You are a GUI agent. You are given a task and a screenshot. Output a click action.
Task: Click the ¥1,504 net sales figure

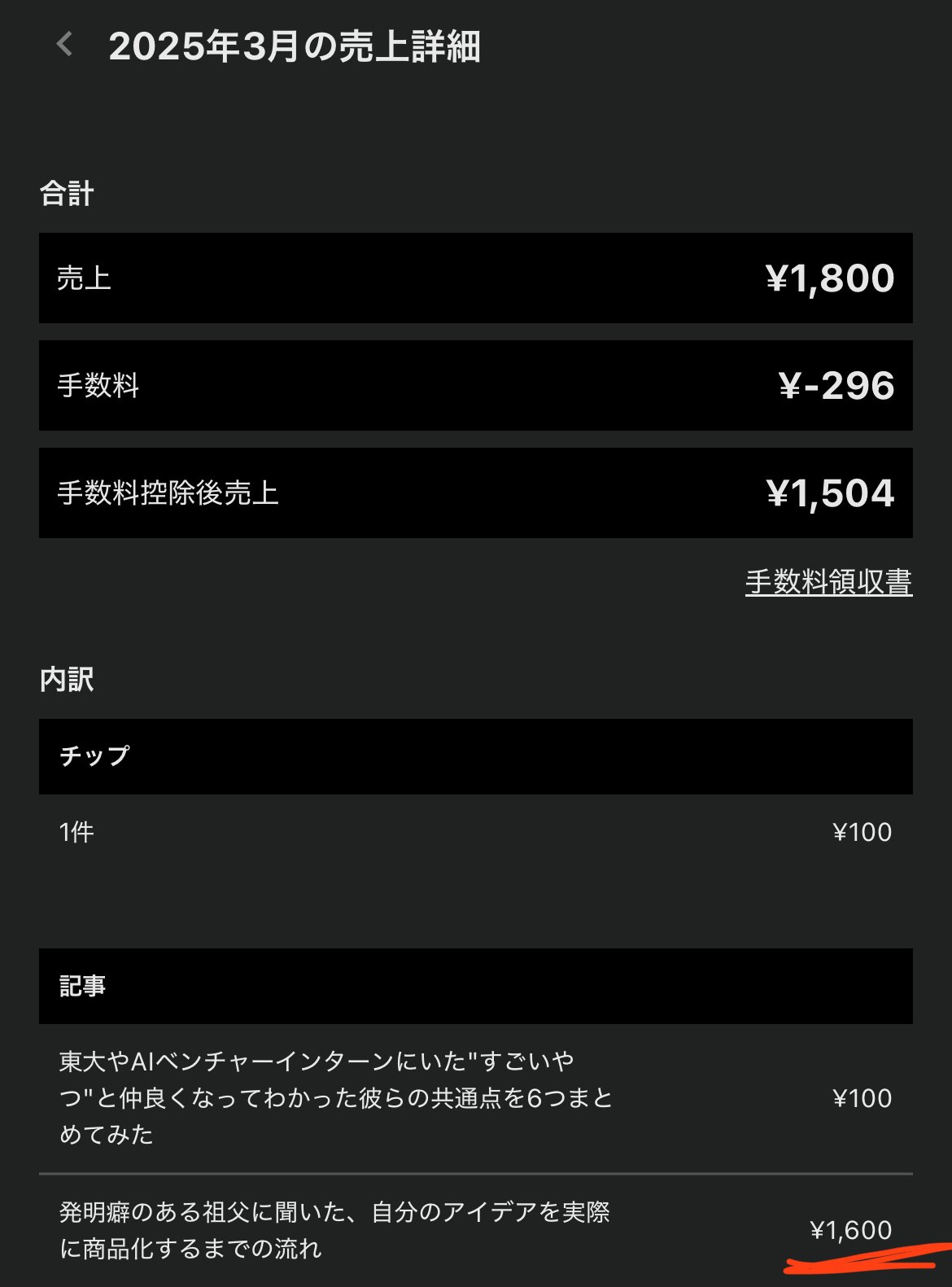click(830, 492)
